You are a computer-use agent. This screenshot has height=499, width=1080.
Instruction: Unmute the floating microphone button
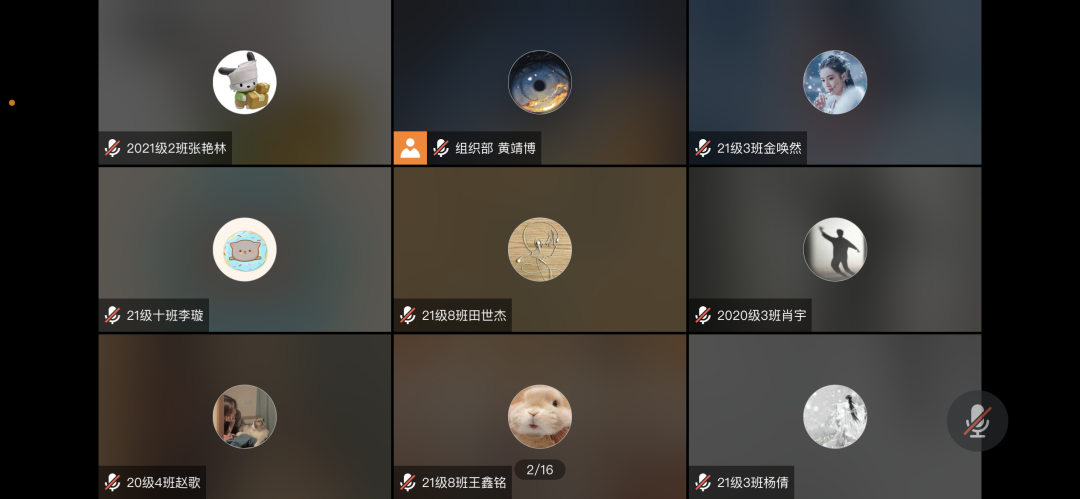[977, 420]
